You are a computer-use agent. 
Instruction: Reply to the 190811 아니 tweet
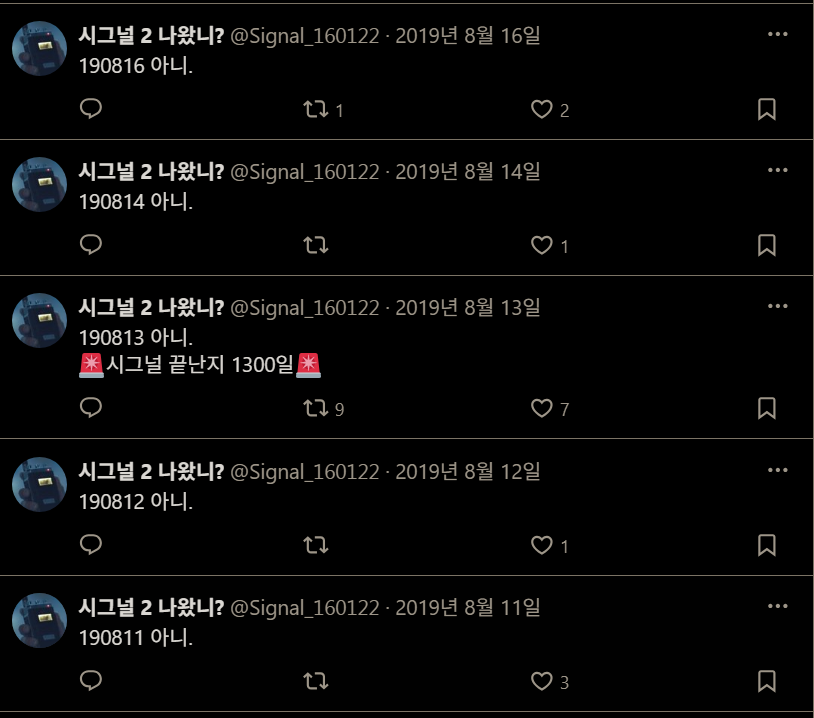click(x=91, y=682)
